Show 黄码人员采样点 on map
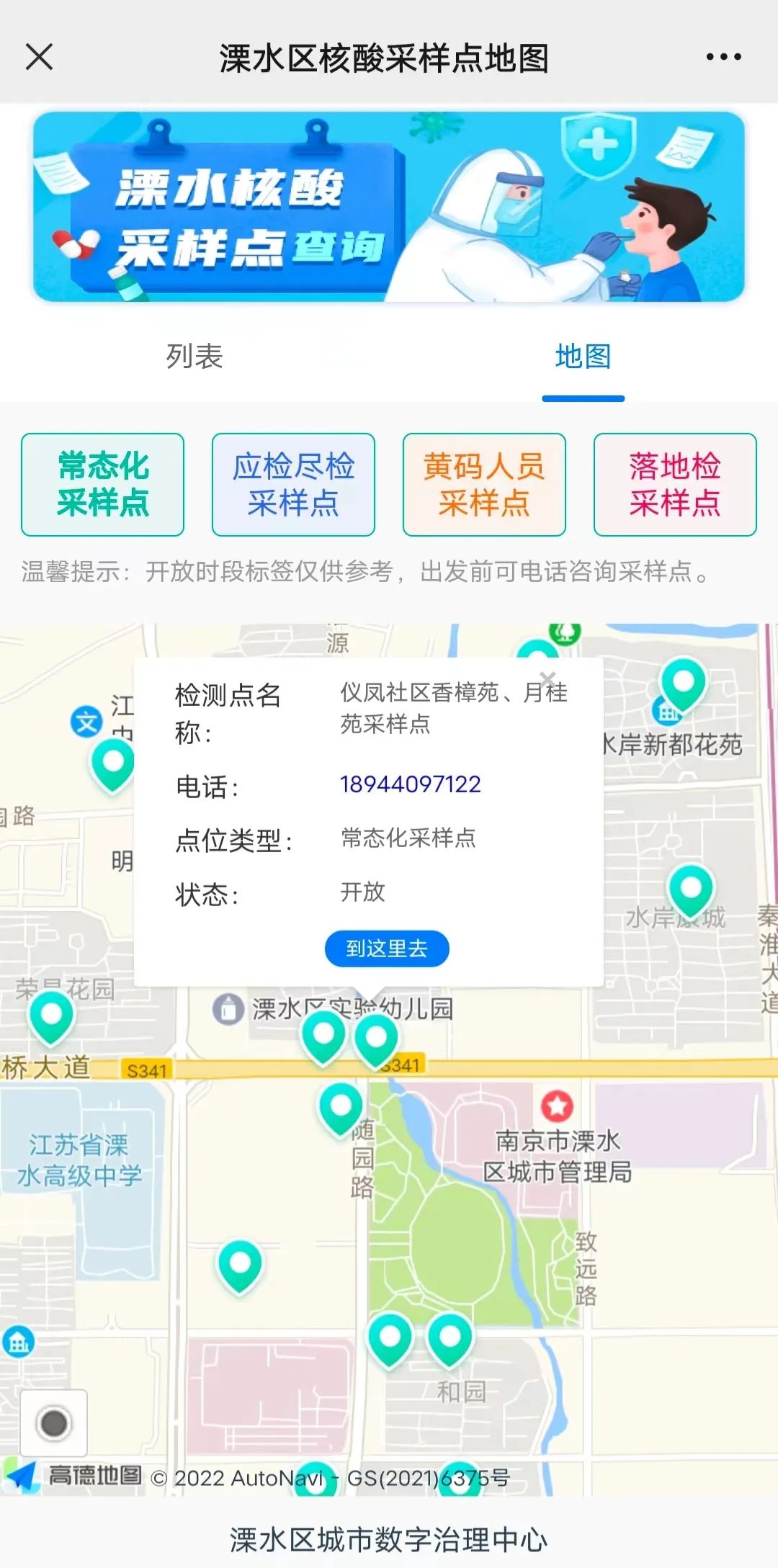This screenshot has width=778, height=1568. click(x=484, y=485)
